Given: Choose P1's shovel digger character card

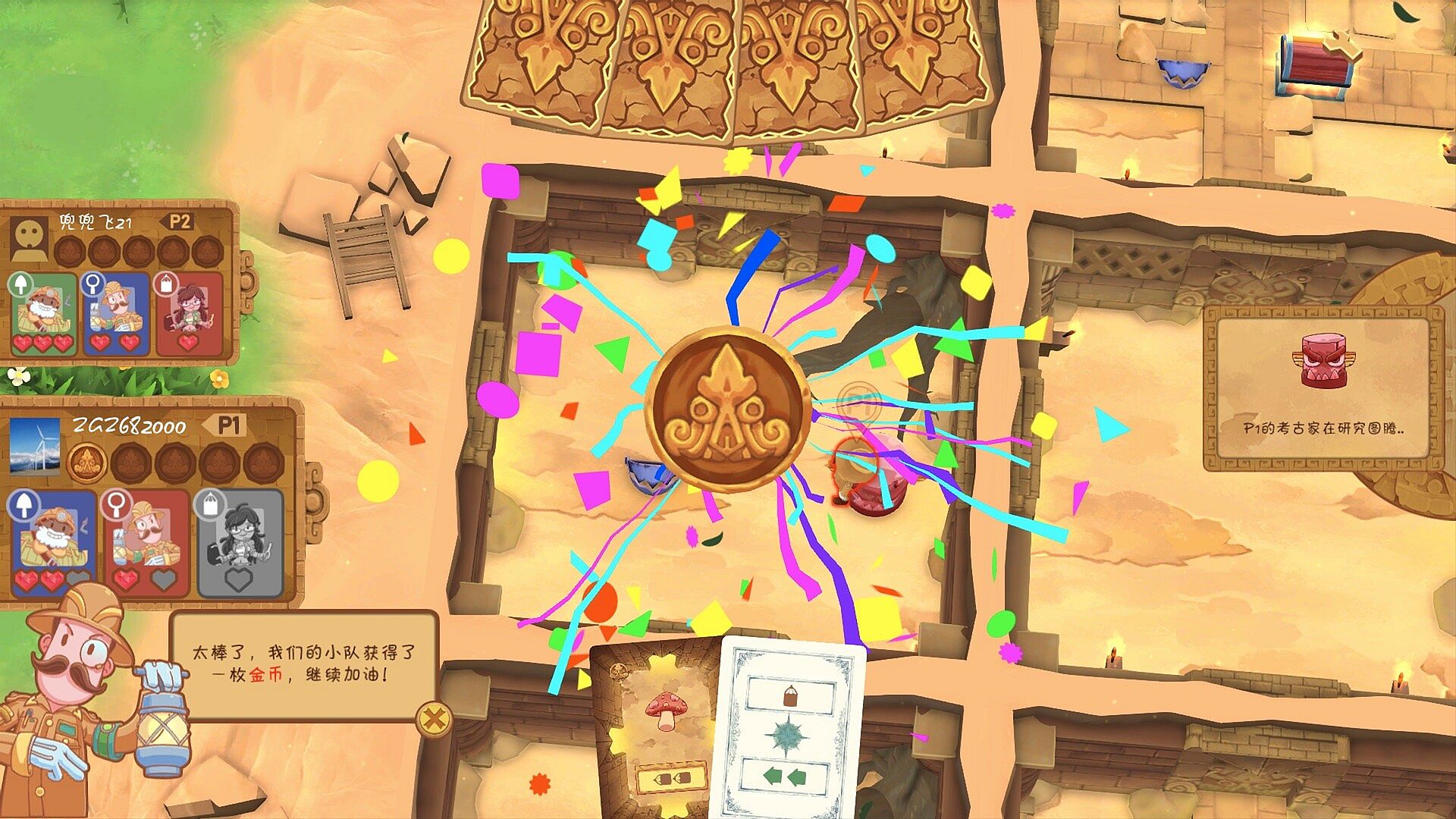Looking at the screenshot, I should [53, 542].
